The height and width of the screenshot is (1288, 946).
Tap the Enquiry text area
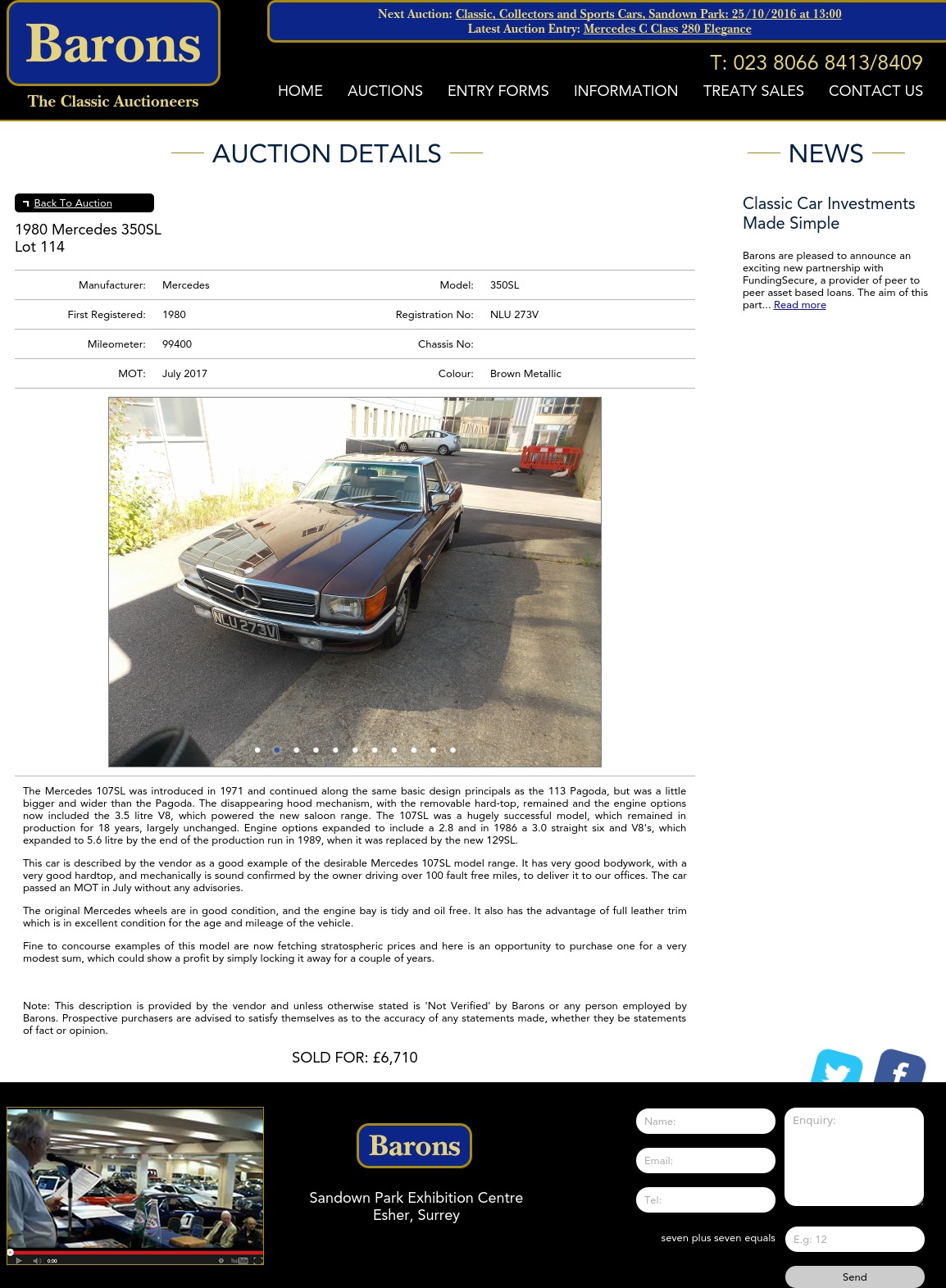[x=853, y=1157]
